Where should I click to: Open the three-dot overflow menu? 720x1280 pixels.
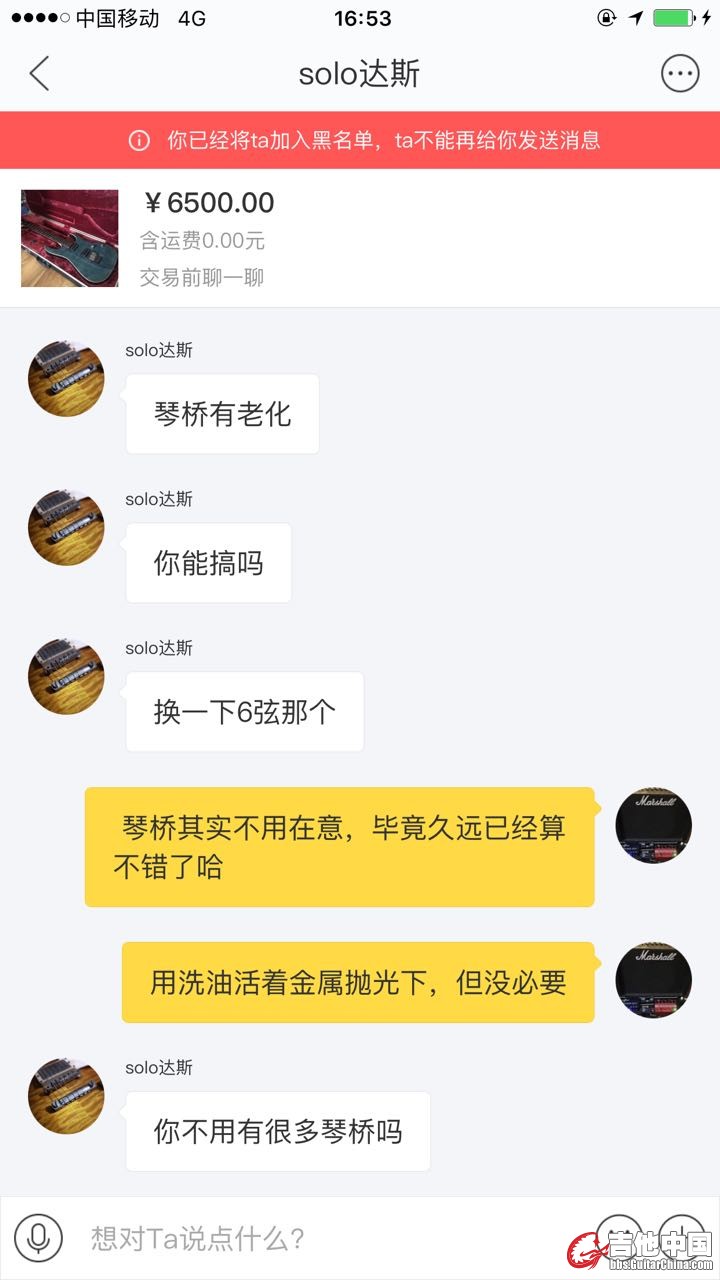pos(680,74)
